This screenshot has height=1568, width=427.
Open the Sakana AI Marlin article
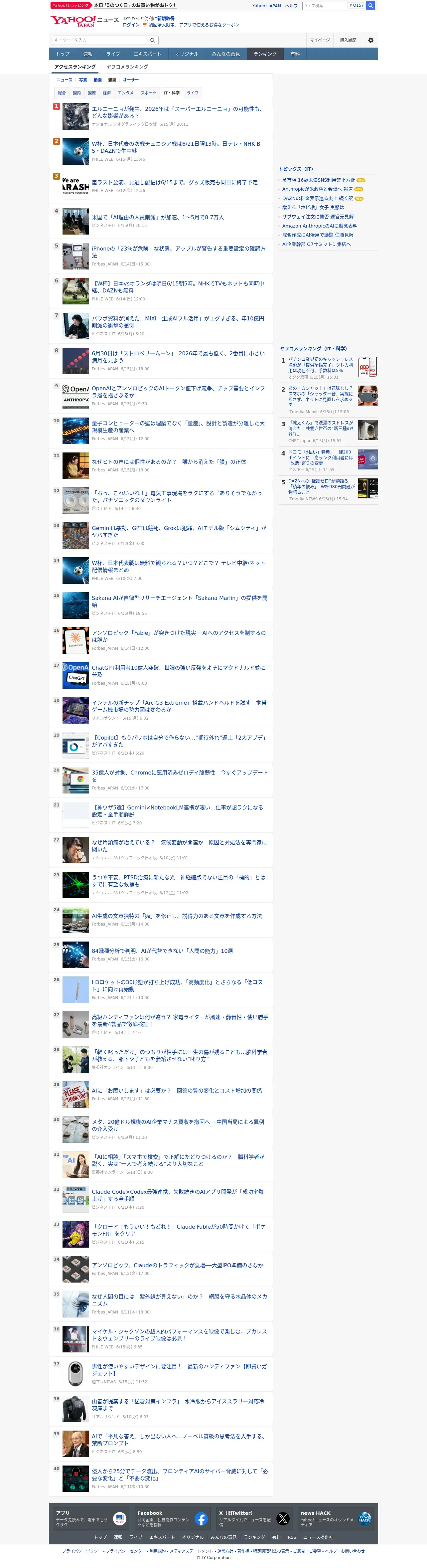tap(180, 602)
